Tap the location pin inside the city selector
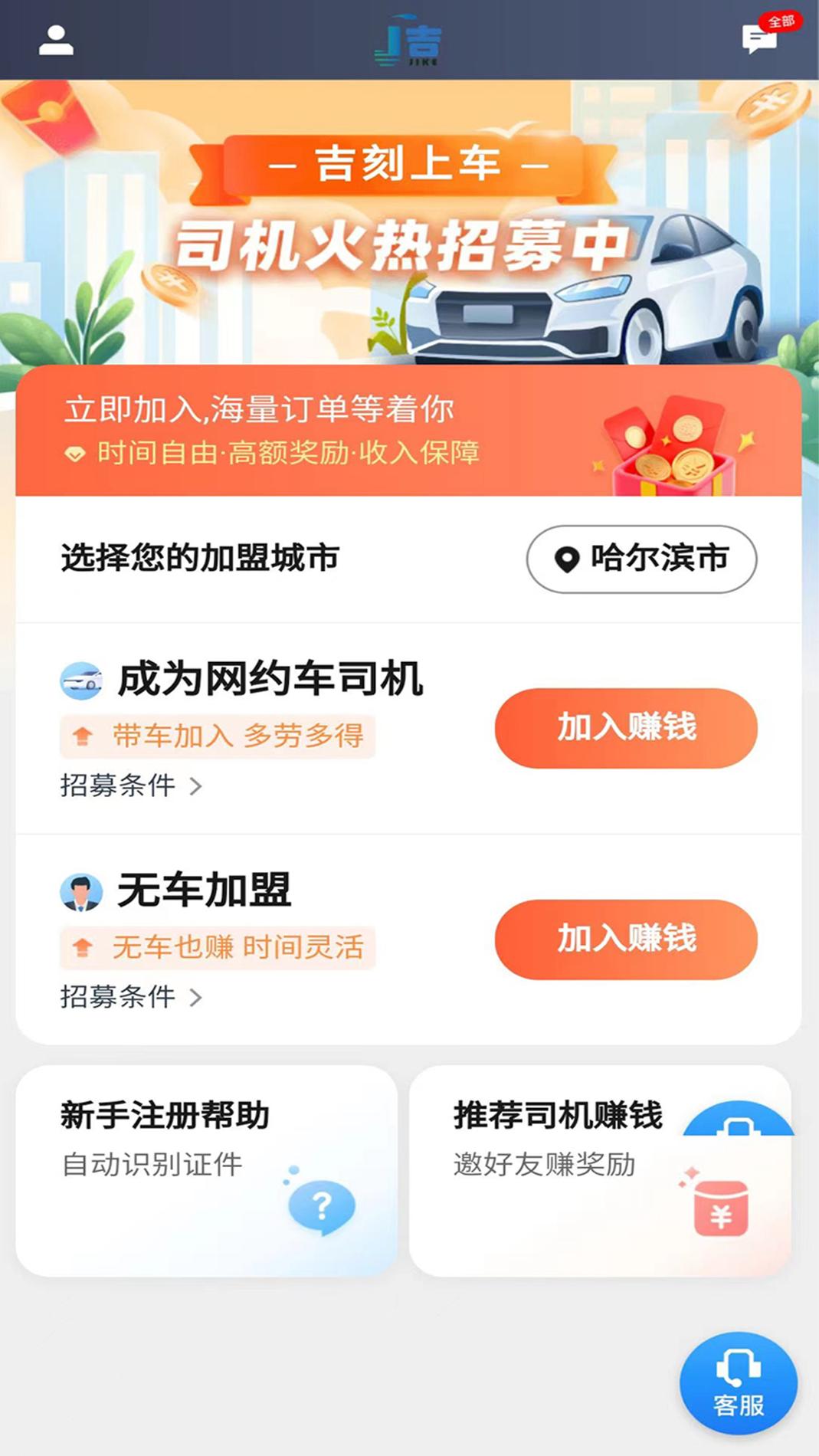 [566, 560]
